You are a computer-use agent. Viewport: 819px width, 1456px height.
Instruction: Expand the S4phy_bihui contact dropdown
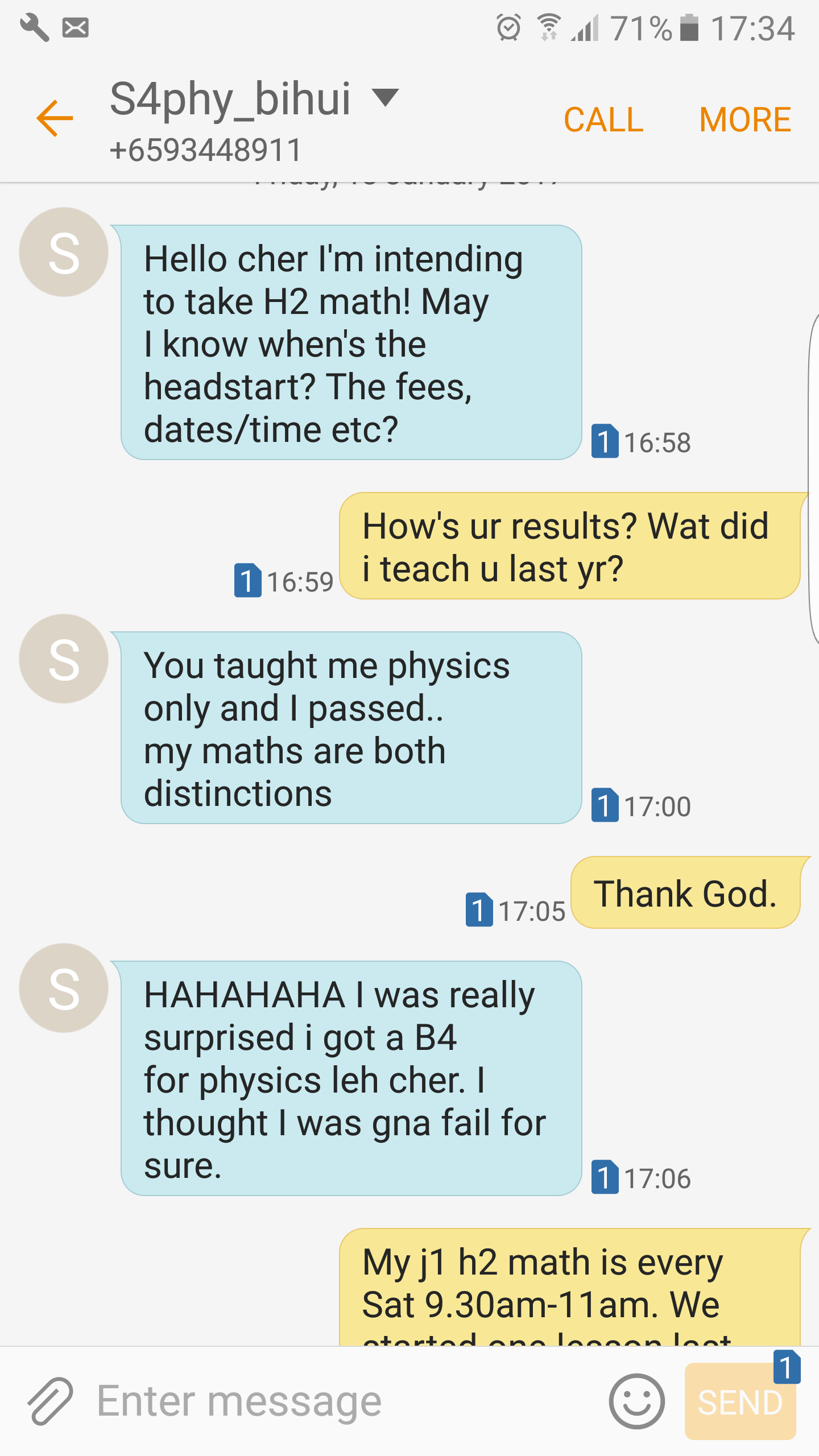[386, 98]
